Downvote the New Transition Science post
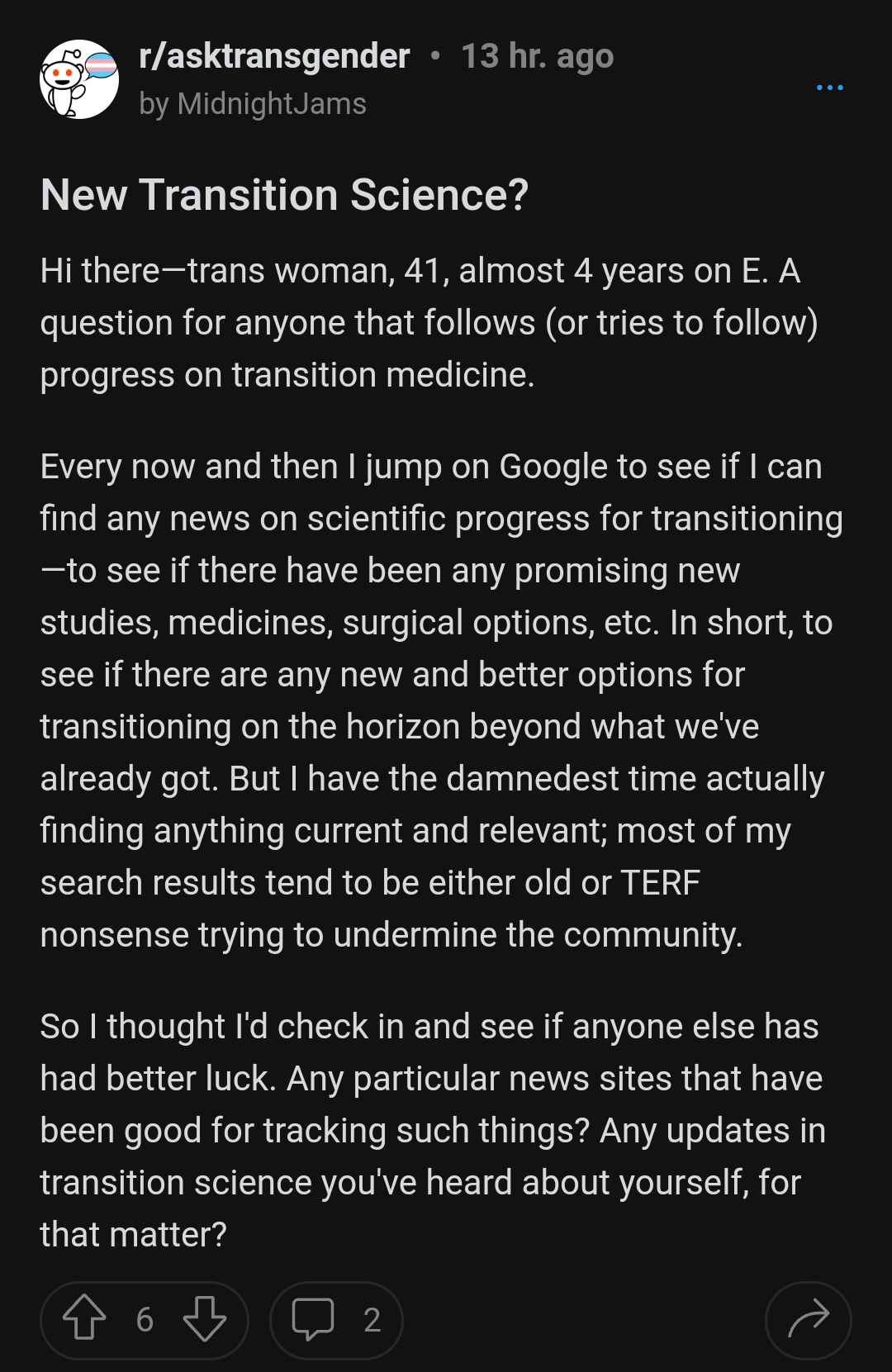The width and height of the screenshot is (892, 1372). pos(204,1319)
